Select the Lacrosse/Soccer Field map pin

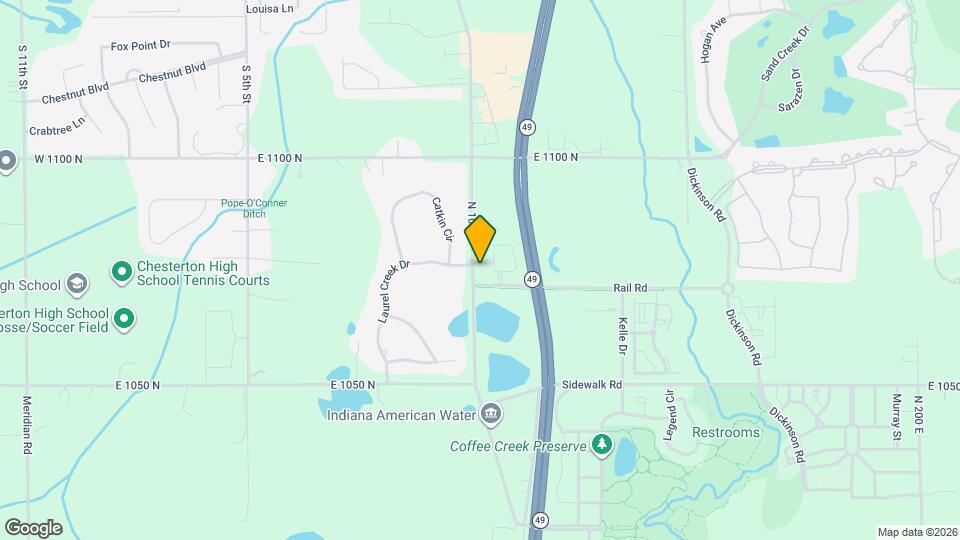[x=124, y=319]
